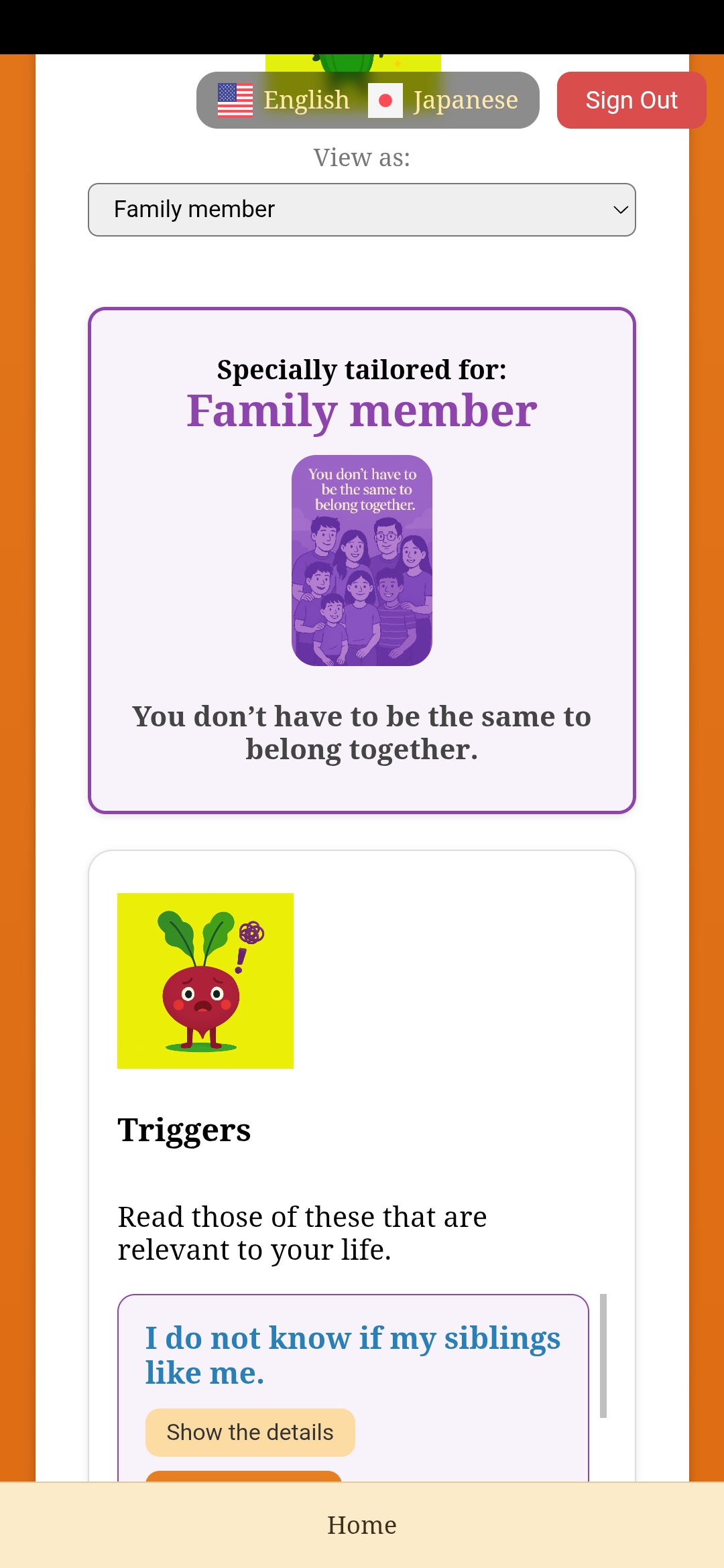The height and width of the screenshot is (1568, 724).
Task: Show the details for siblings trigger
Action: click(249, 1432)
